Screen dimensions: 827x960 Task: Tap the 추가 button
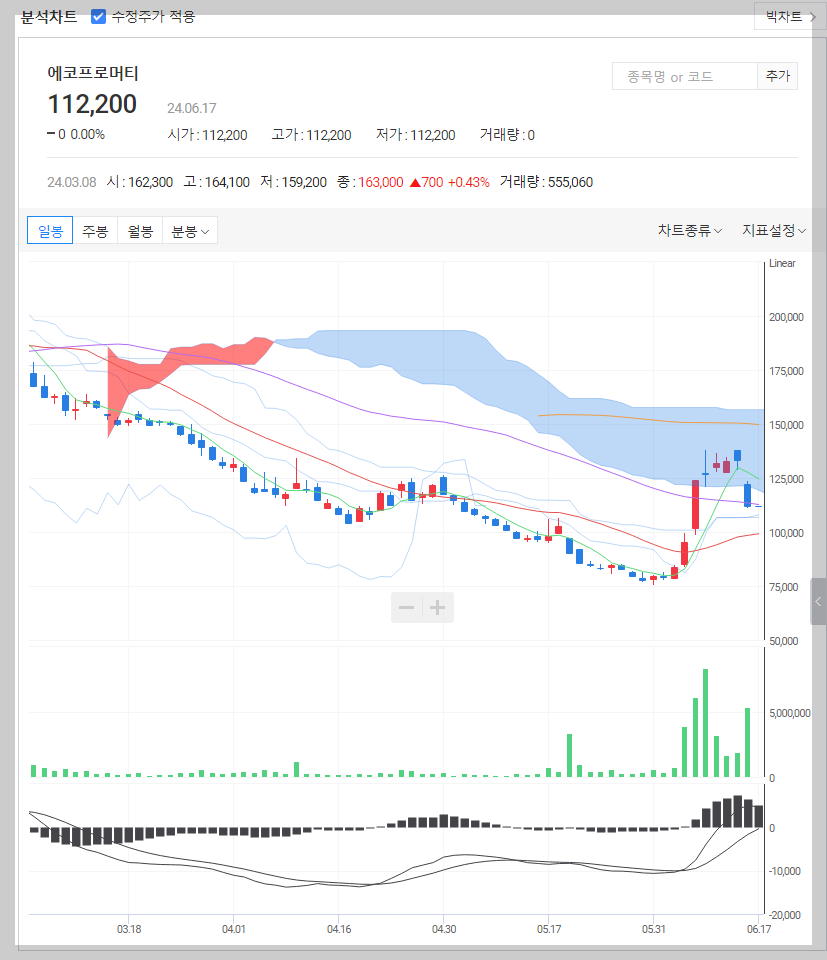pos(777,77)
